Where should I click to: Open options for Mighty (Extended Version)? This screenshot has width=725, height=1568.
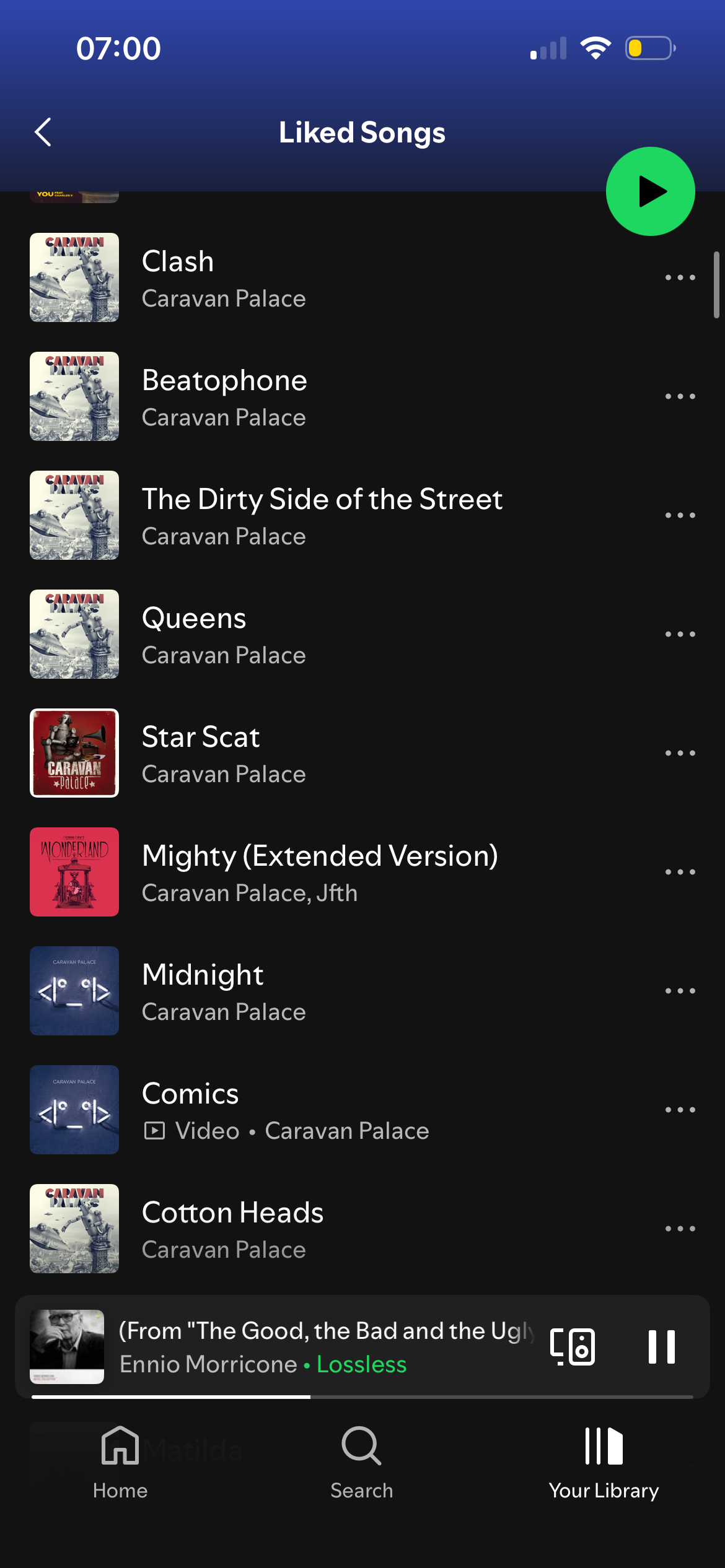[680, 872]
